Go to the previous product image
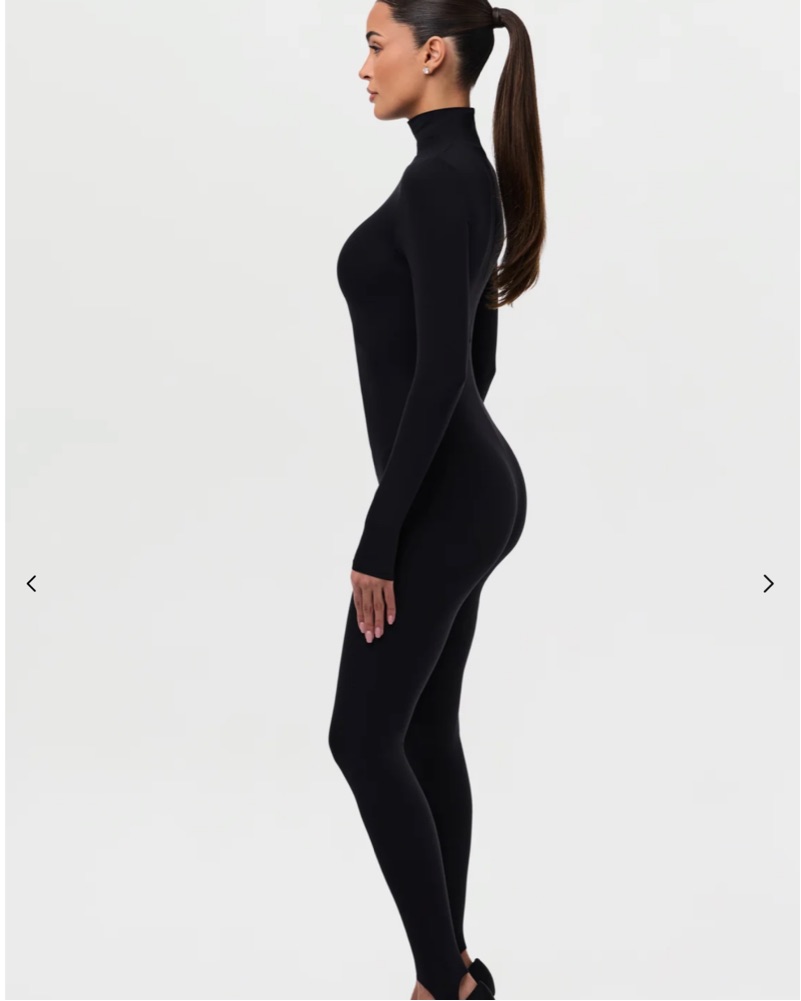Image resolution: width=801 pixels, height=1001 pixels. [31, 583]
